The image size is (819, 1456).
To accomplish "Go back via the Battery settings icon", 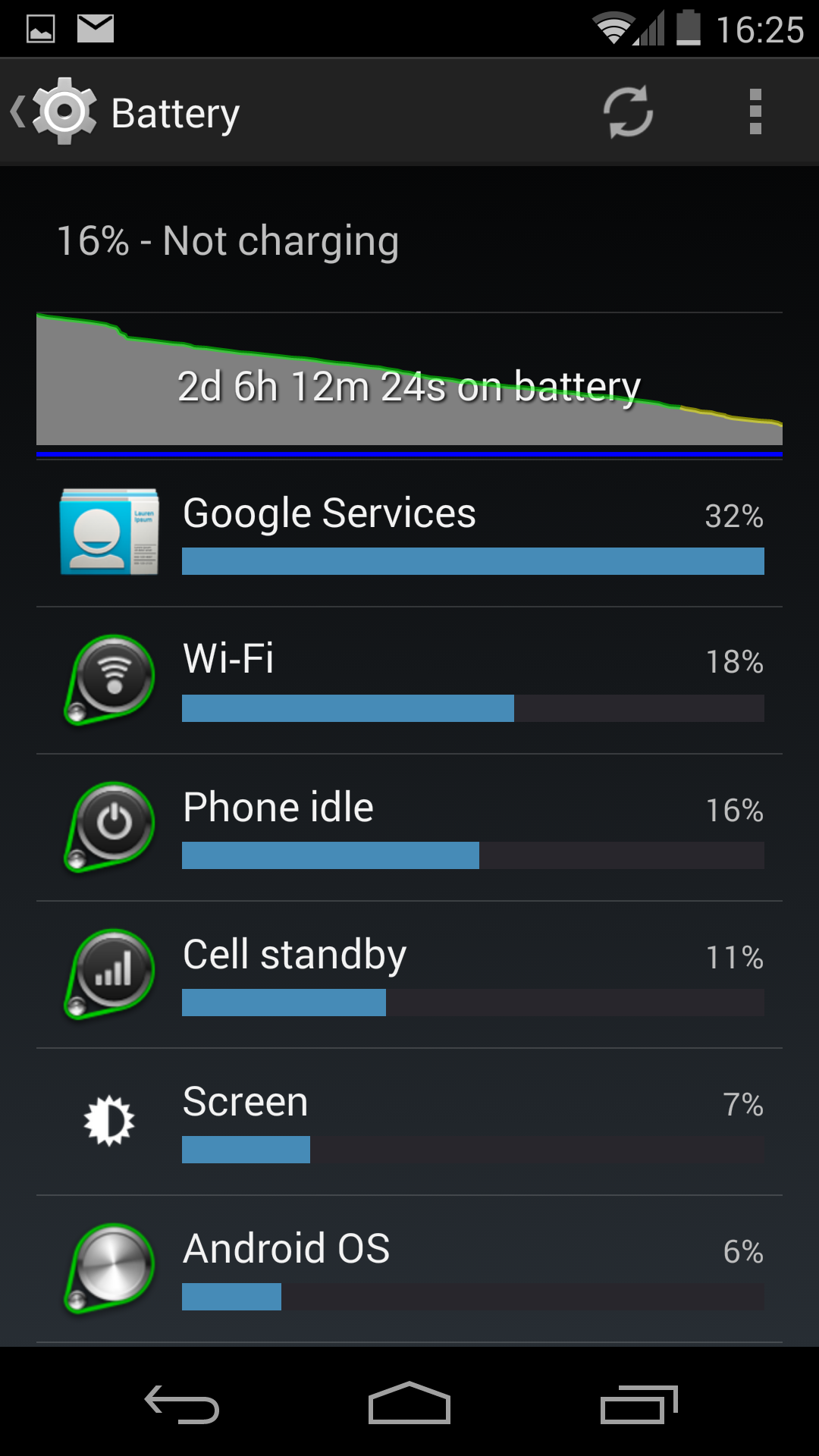I will point(55,111).
